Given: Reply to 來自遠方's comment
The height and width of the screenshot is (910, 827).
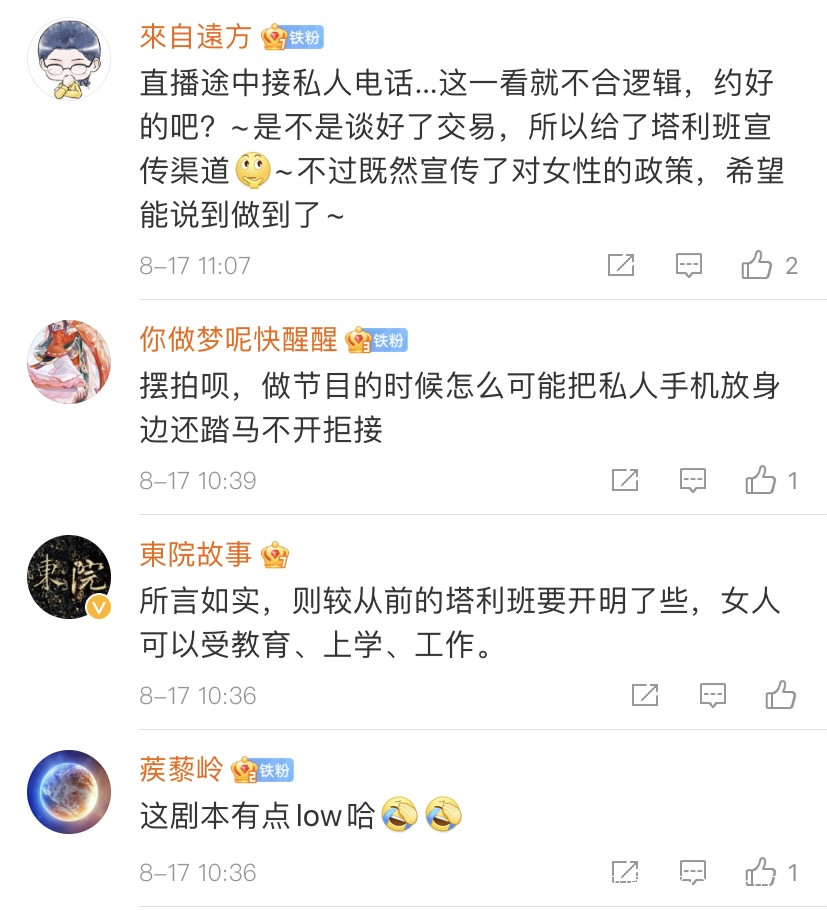Looking at the screenshot, I should tap(689, 266).
